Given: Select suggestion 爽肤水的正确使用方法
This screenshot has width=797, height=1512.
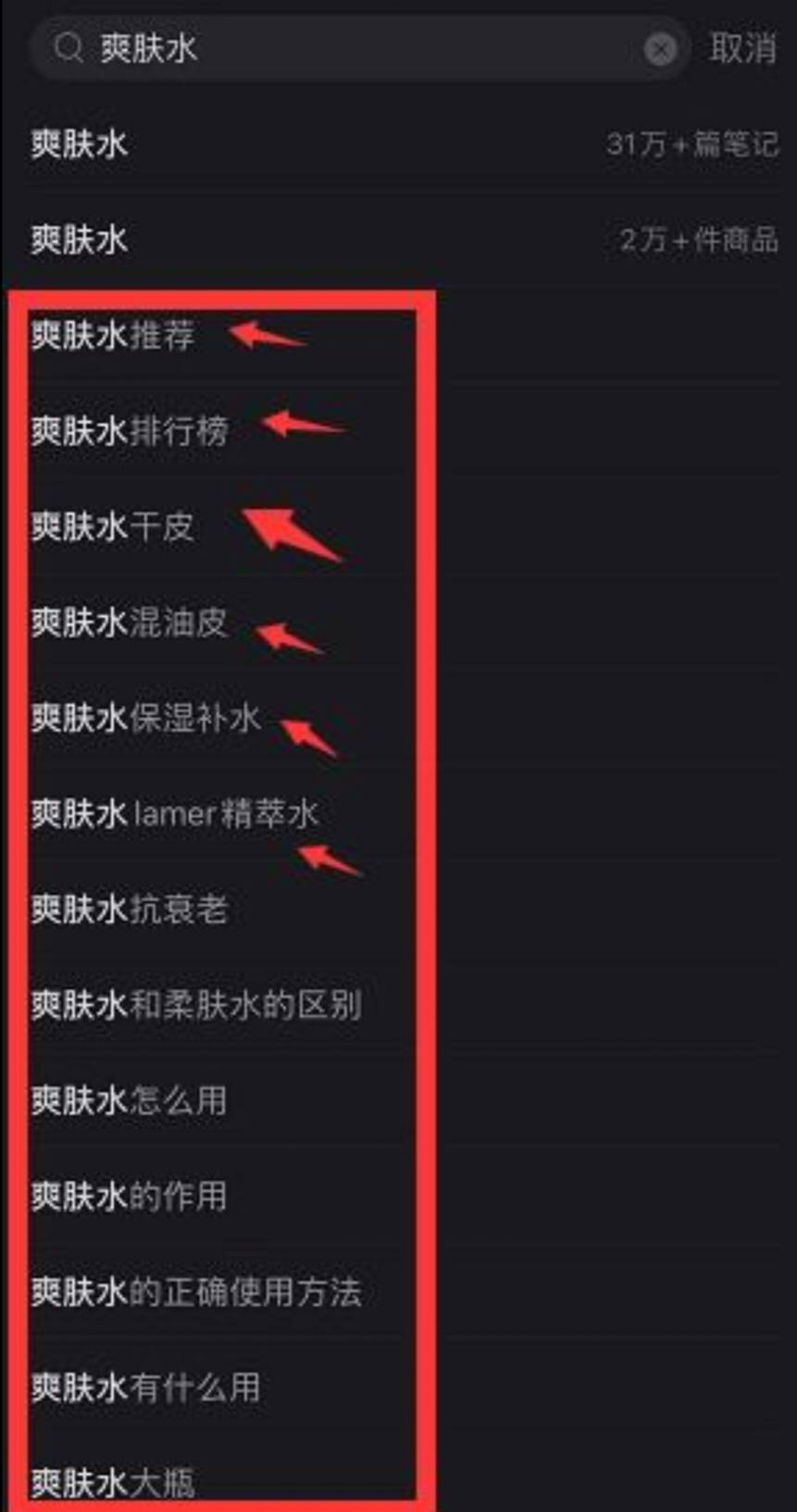Looking at the screenshot, I should pyautogui.click(x=195, y=1292).
